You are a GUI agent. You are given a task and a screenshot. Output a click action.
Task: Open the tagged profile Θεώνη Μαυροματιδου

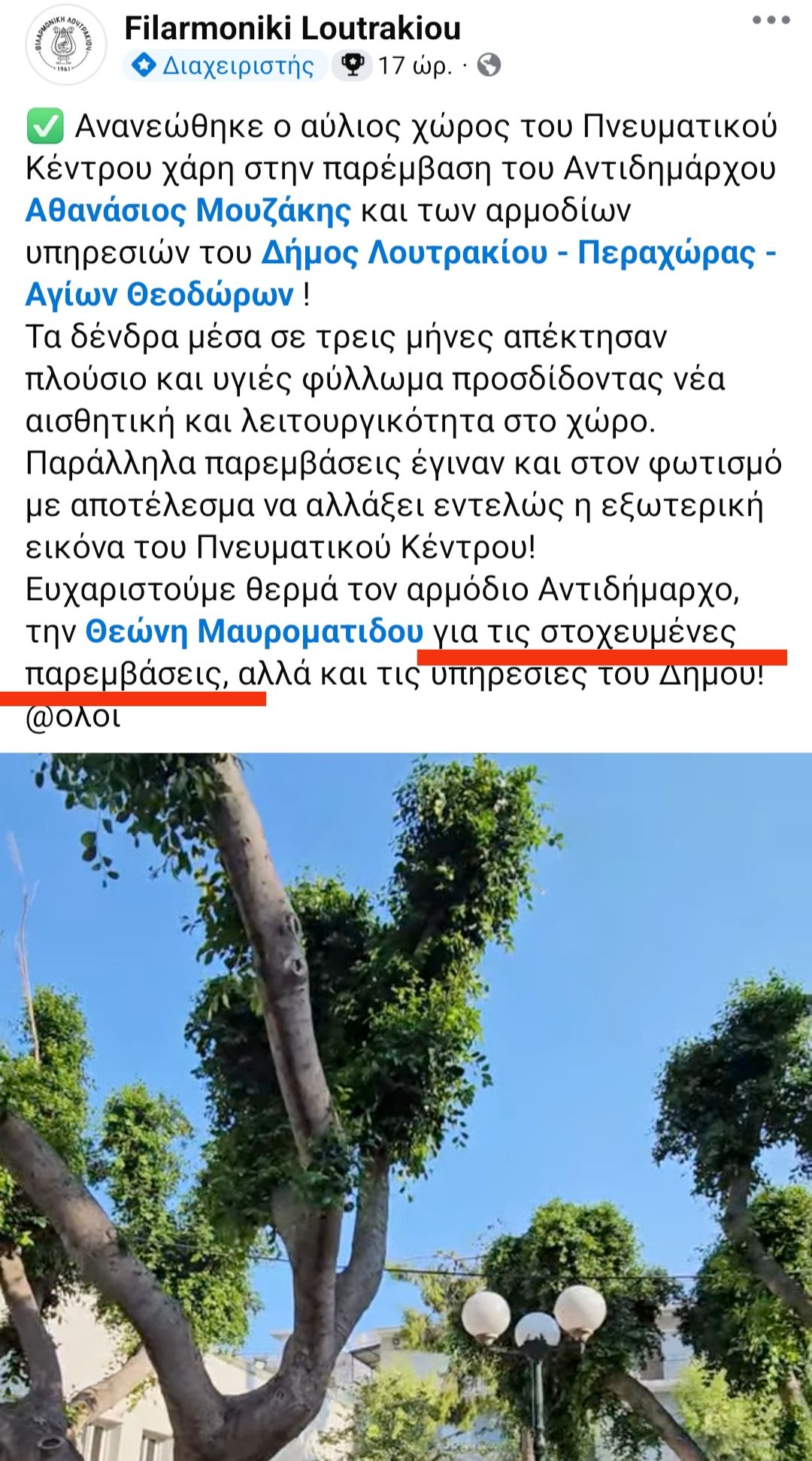coord(254,631)
